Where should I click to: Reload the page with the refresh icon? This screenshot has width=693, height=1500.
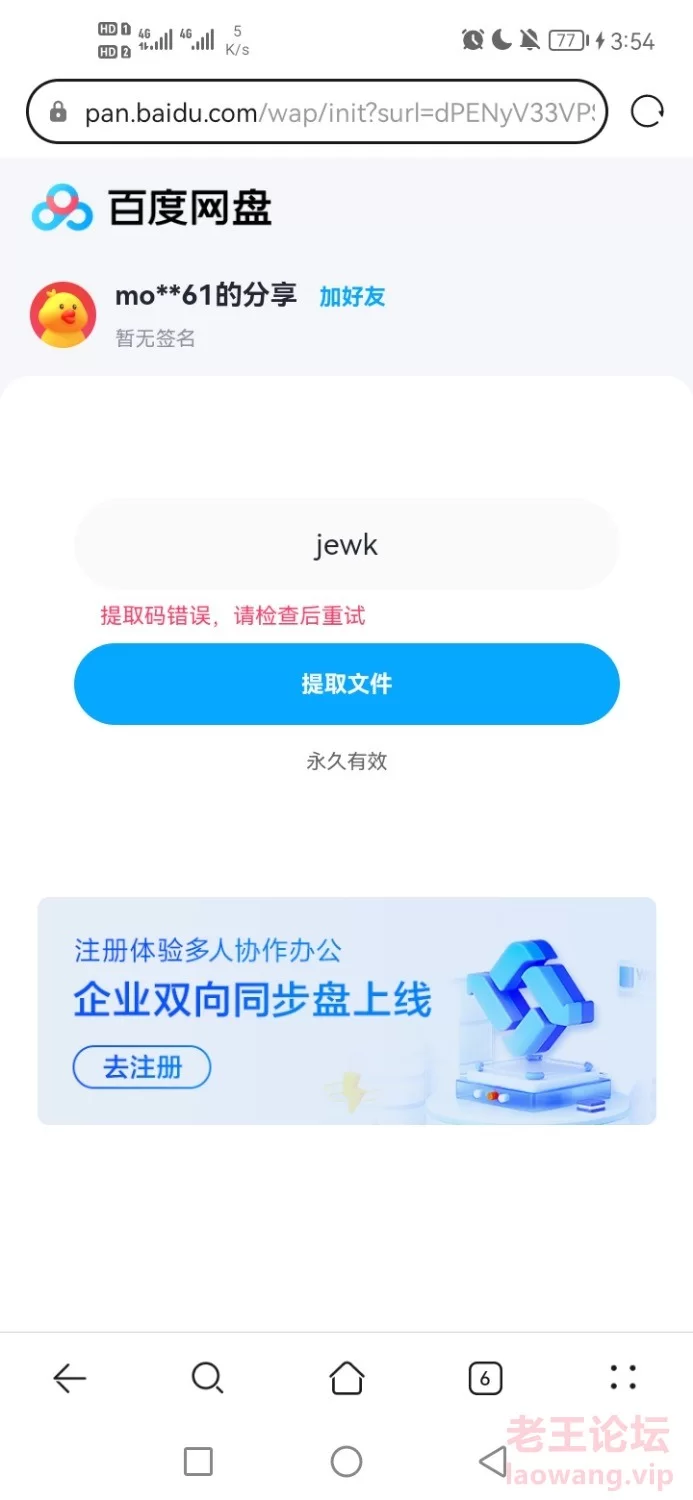(x=647, y=112)
